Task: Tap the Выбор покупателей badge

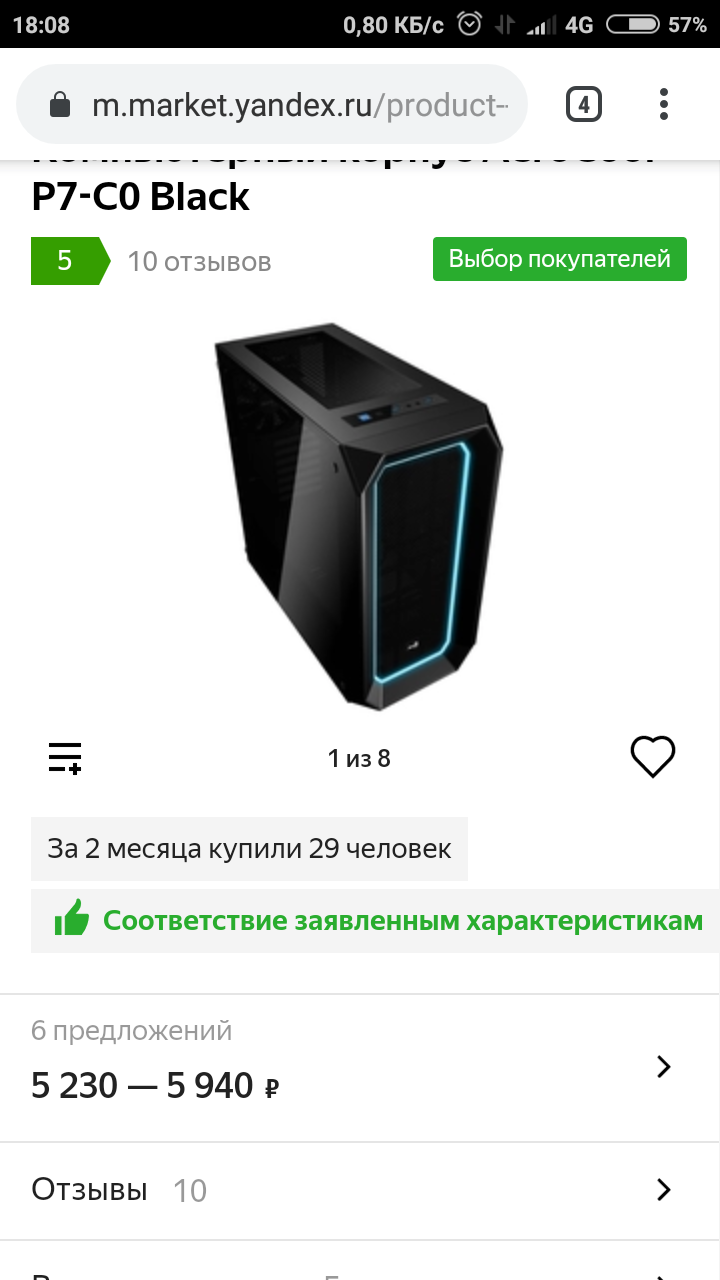Action: 559,259
